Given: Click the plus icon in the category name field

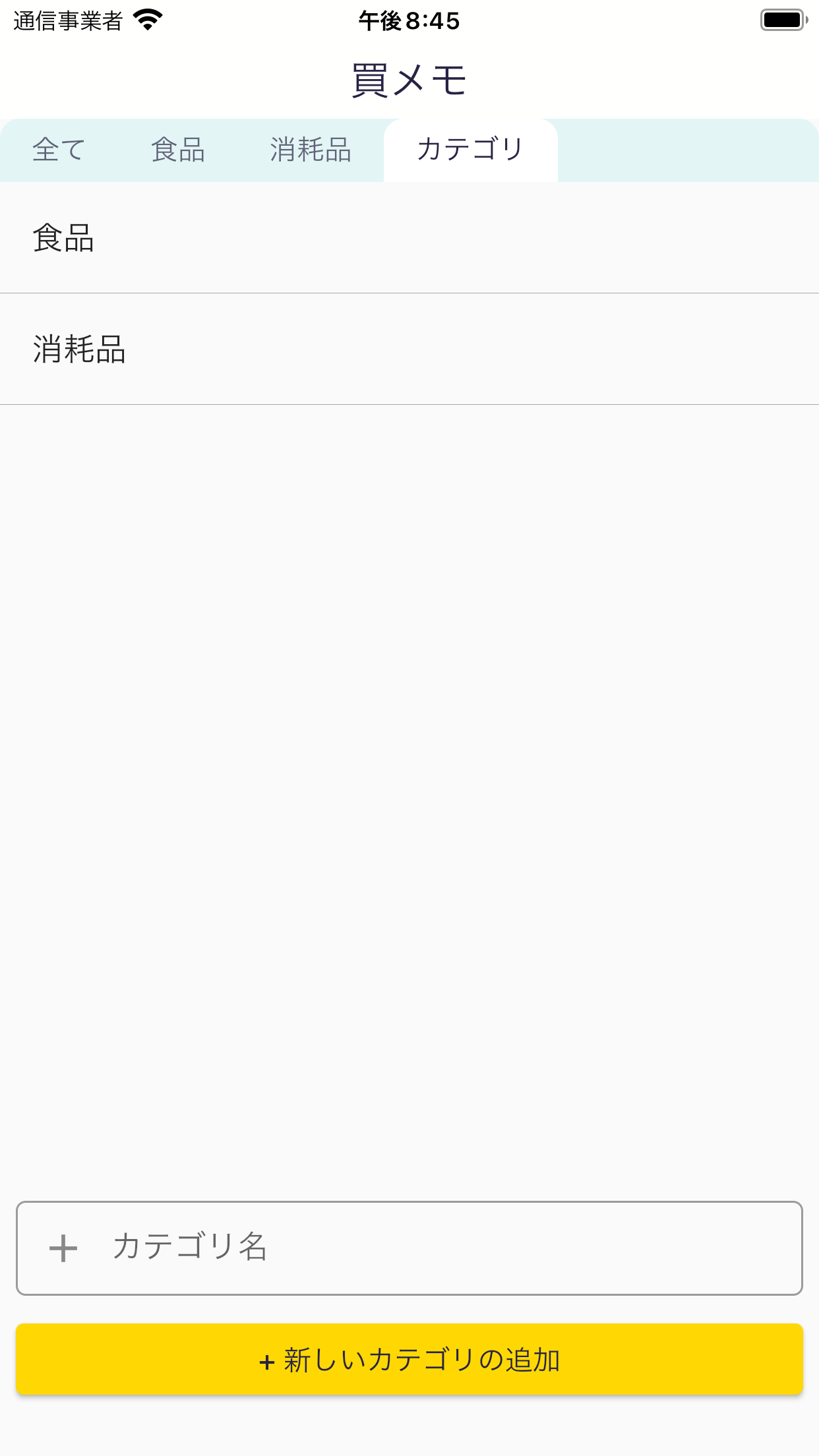Looking at the screenshot, I should pos(64,1248).
